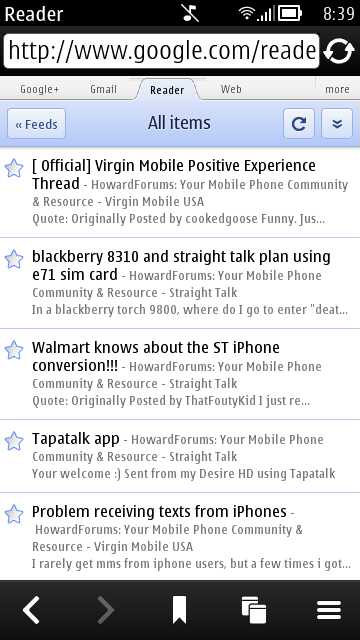Image resolution: width=360 pixels, height=640 pixels.
Task: Go back to Feeds
Action: click(36, 124)
